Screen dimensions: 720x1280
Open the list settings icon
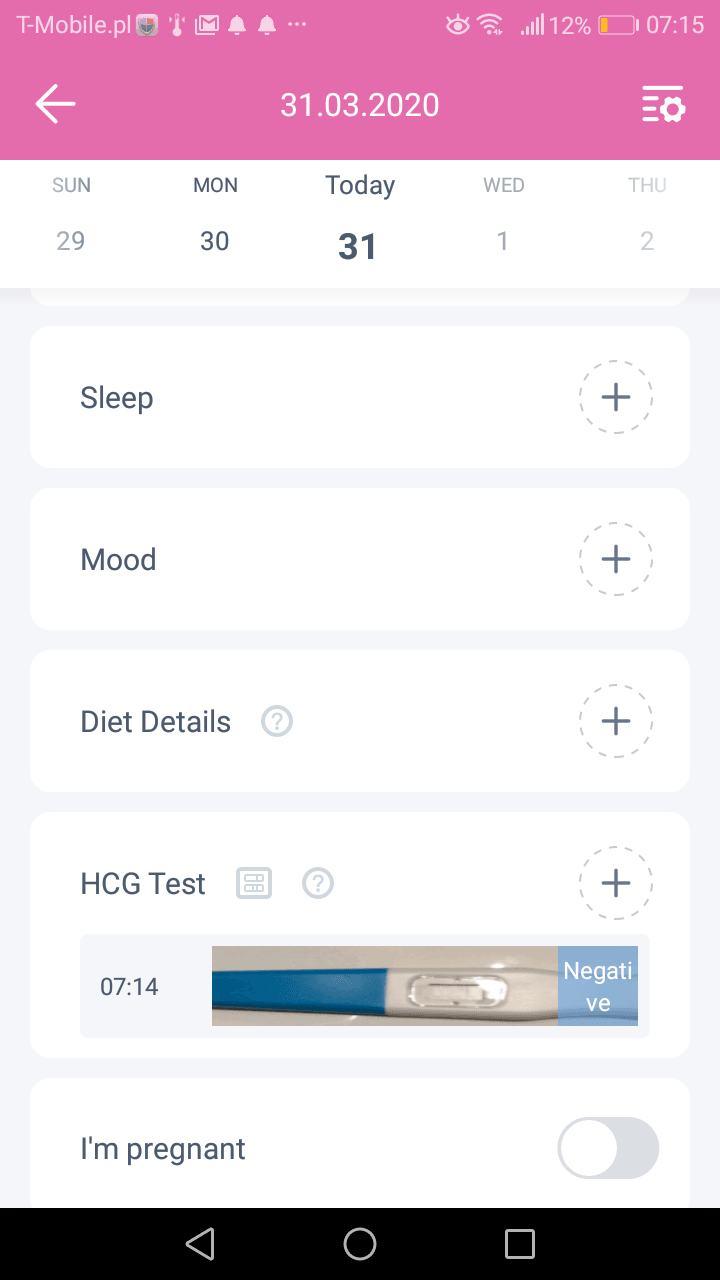pyautogui.click(x=662, y=104)
